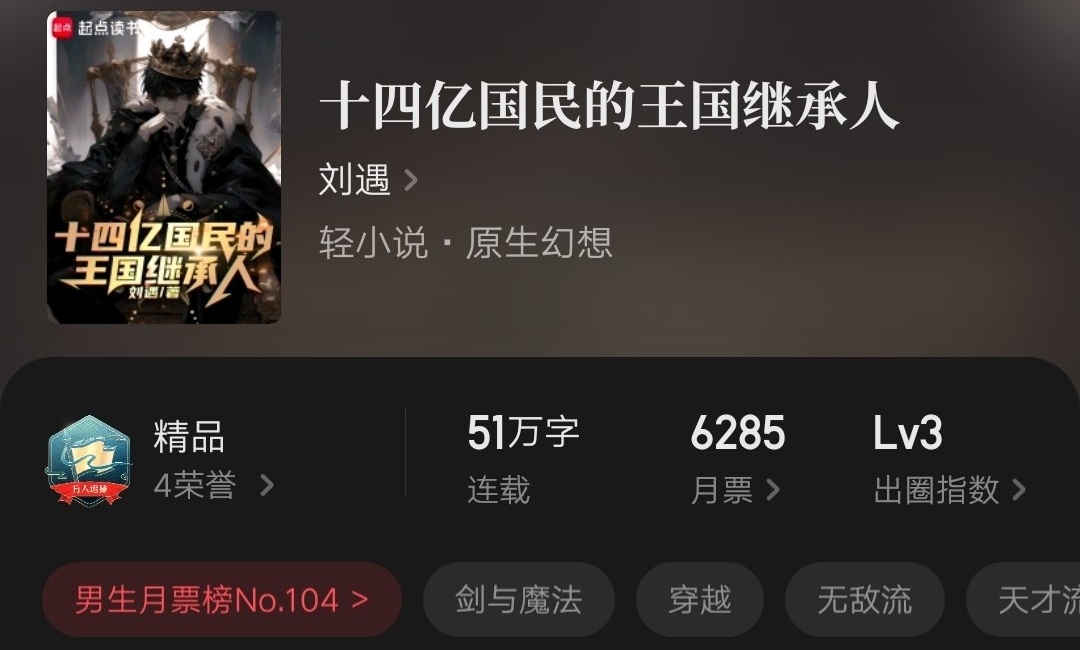Select the 无敌流 tag chip
This screenshot has height=650, width=1080.
864,600
